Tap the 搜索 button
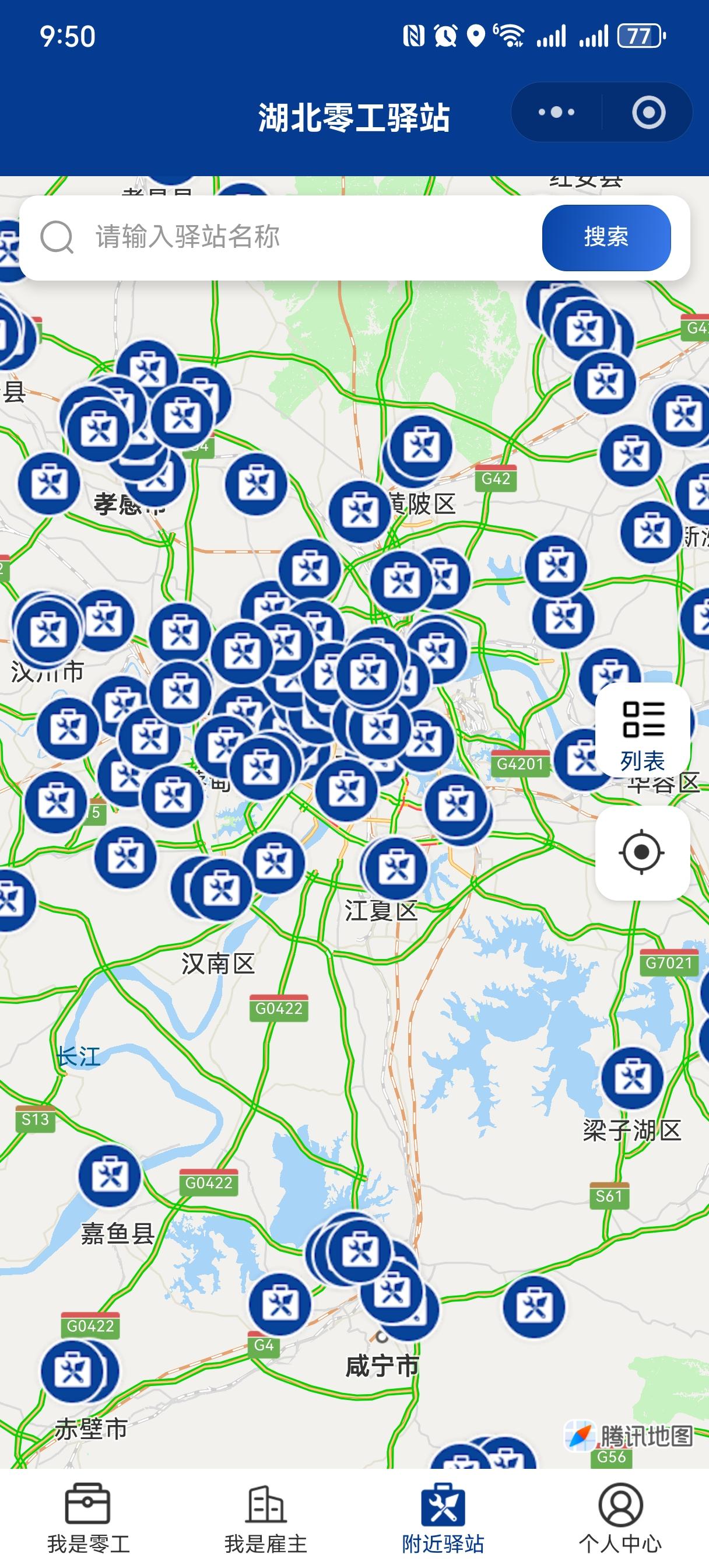The image size is (709, 1568). click(606, 237)
